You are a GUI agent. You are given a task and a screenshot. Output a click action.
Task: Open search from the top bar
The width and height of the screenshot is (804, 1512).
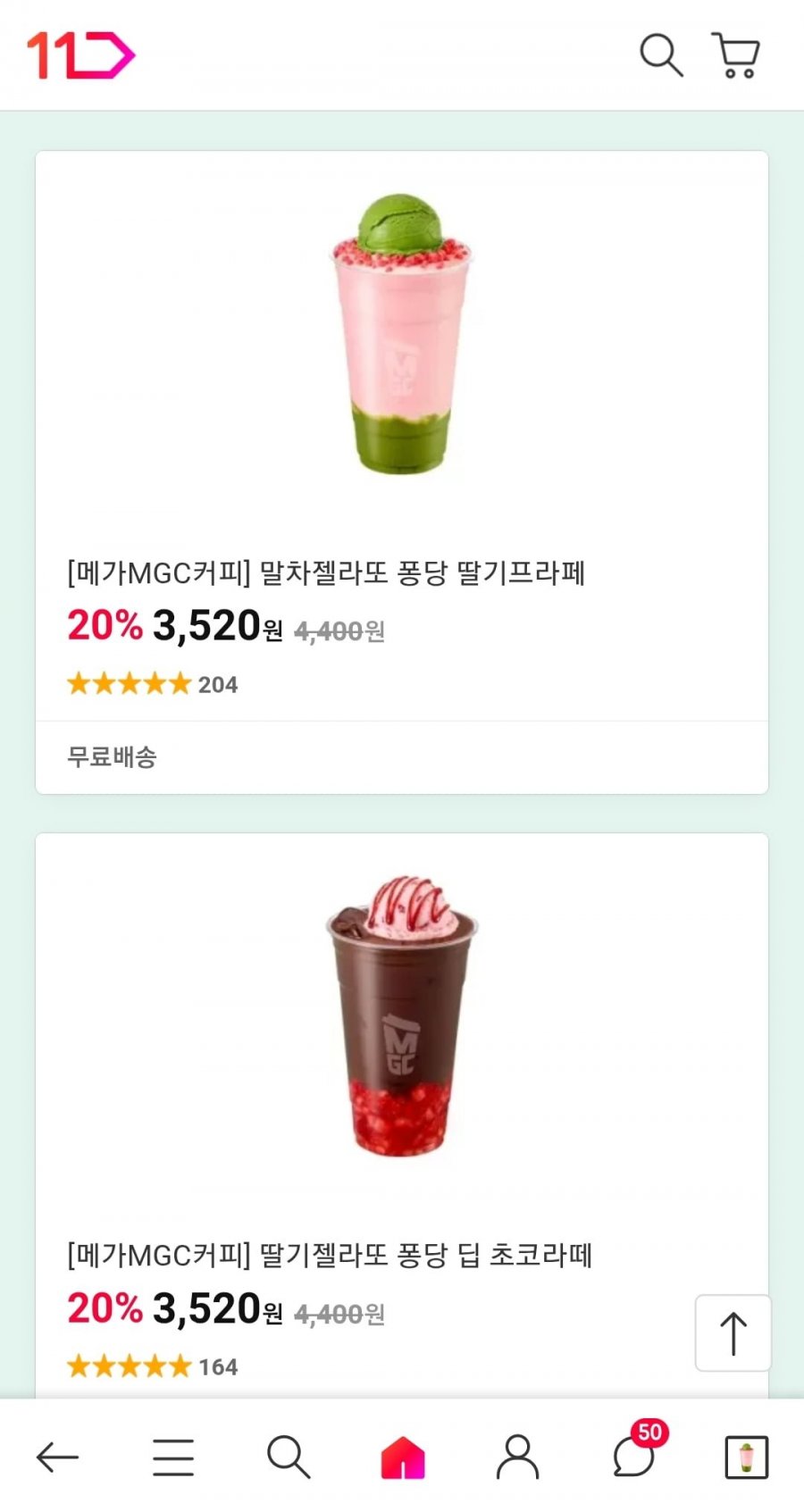661,55
